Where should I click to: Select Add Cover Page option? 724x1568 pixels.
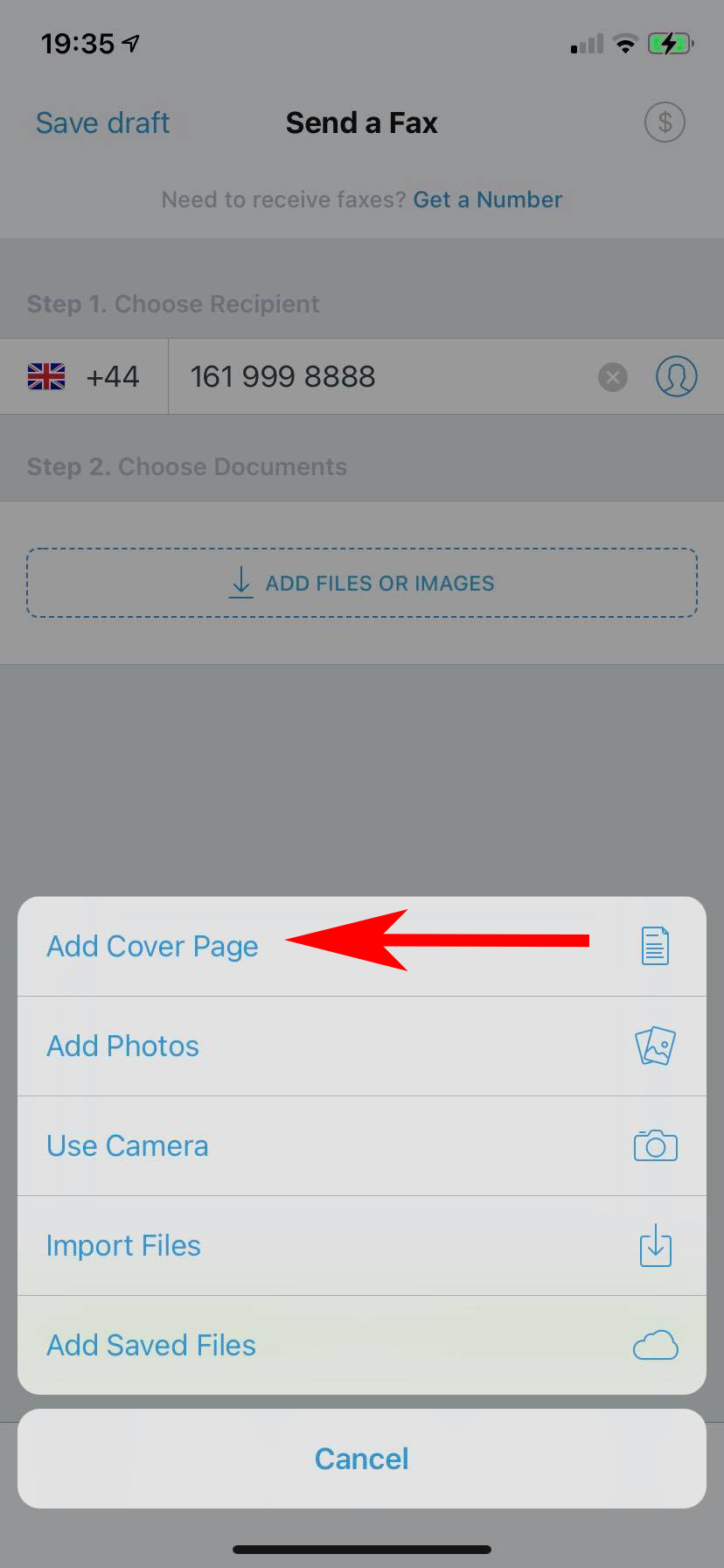click(x=153, y=947)
